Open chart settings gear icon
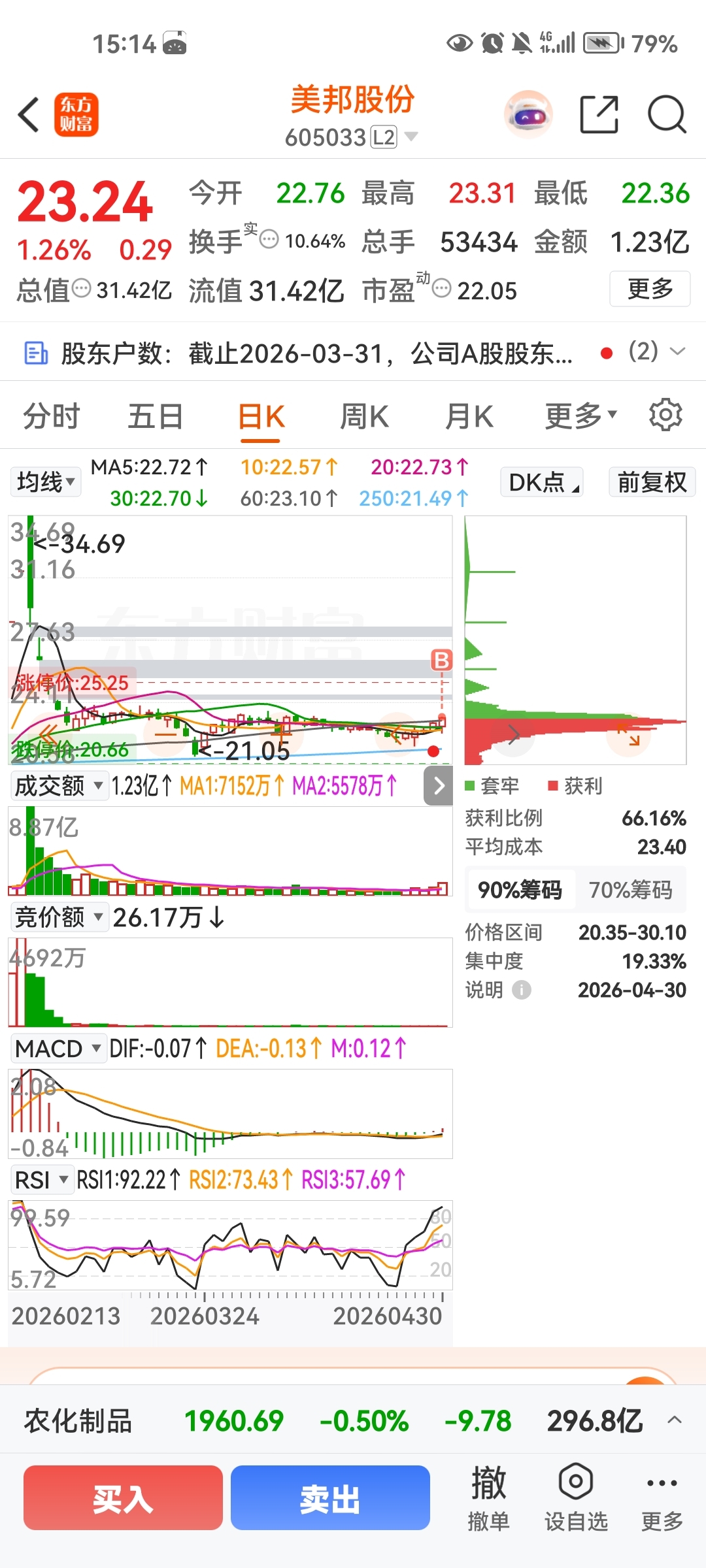The image size is (706, 1568). [665, 414]
